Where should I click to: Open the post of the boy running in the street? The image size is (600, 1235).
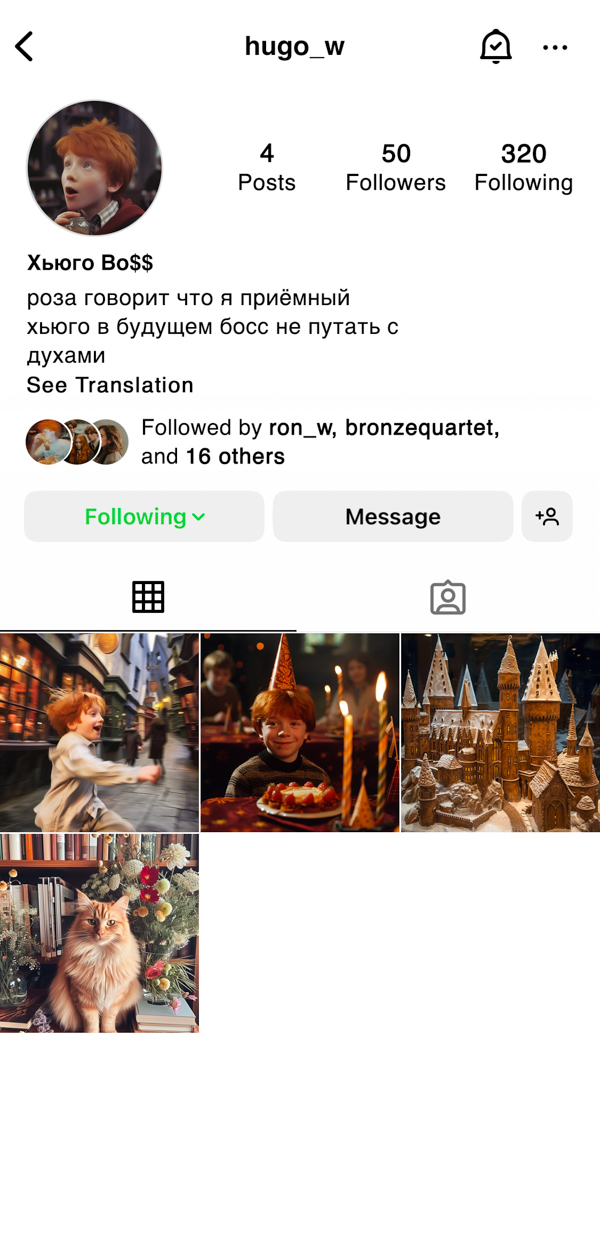point(99,732)
